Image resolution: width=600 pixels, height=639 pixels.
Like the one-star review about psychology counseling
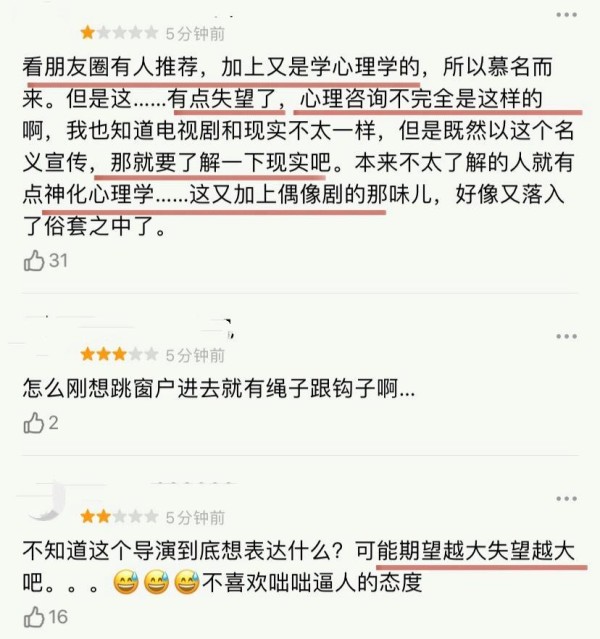point(34,261)
